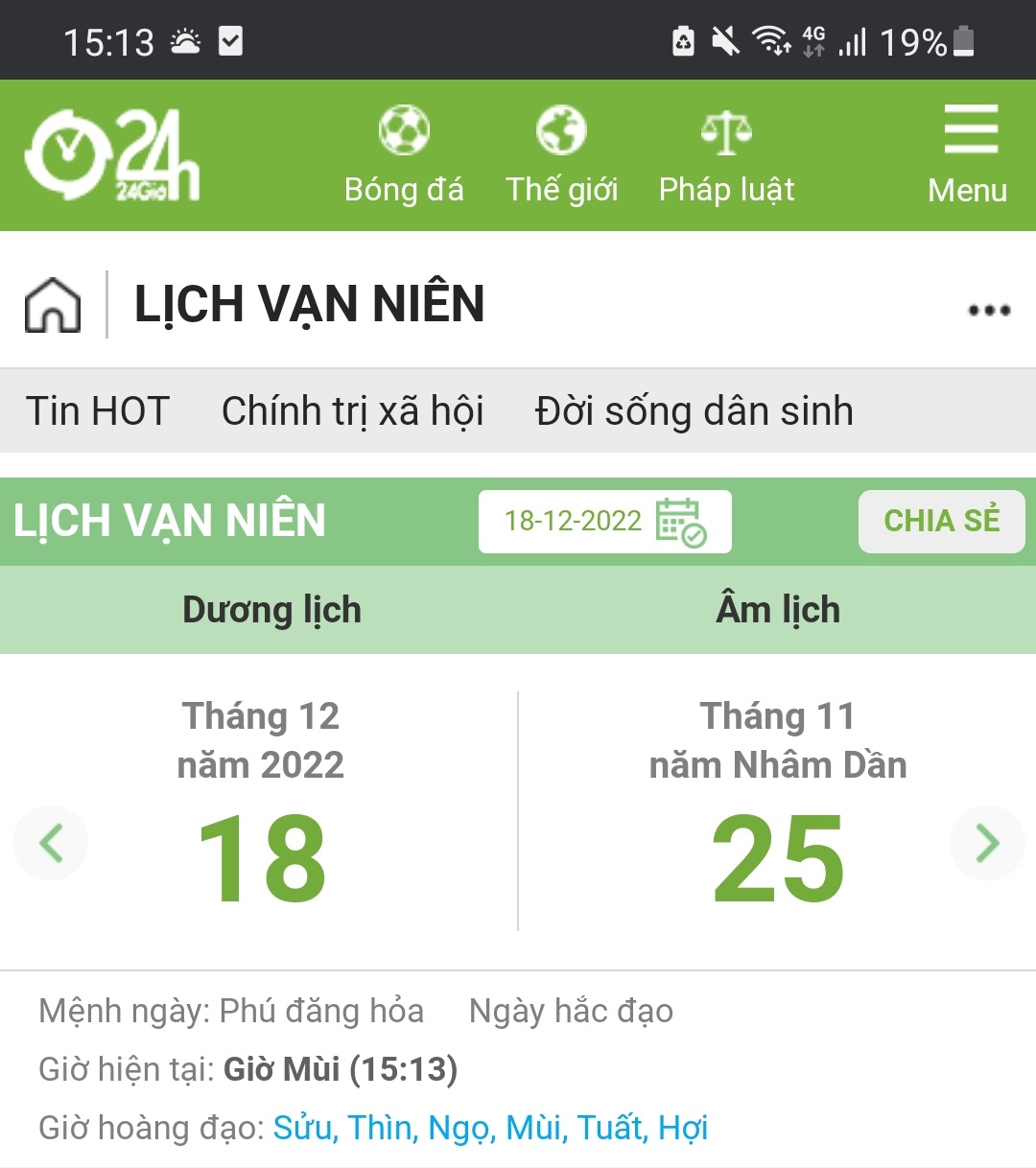Open the three-dot overflow options

989,310
